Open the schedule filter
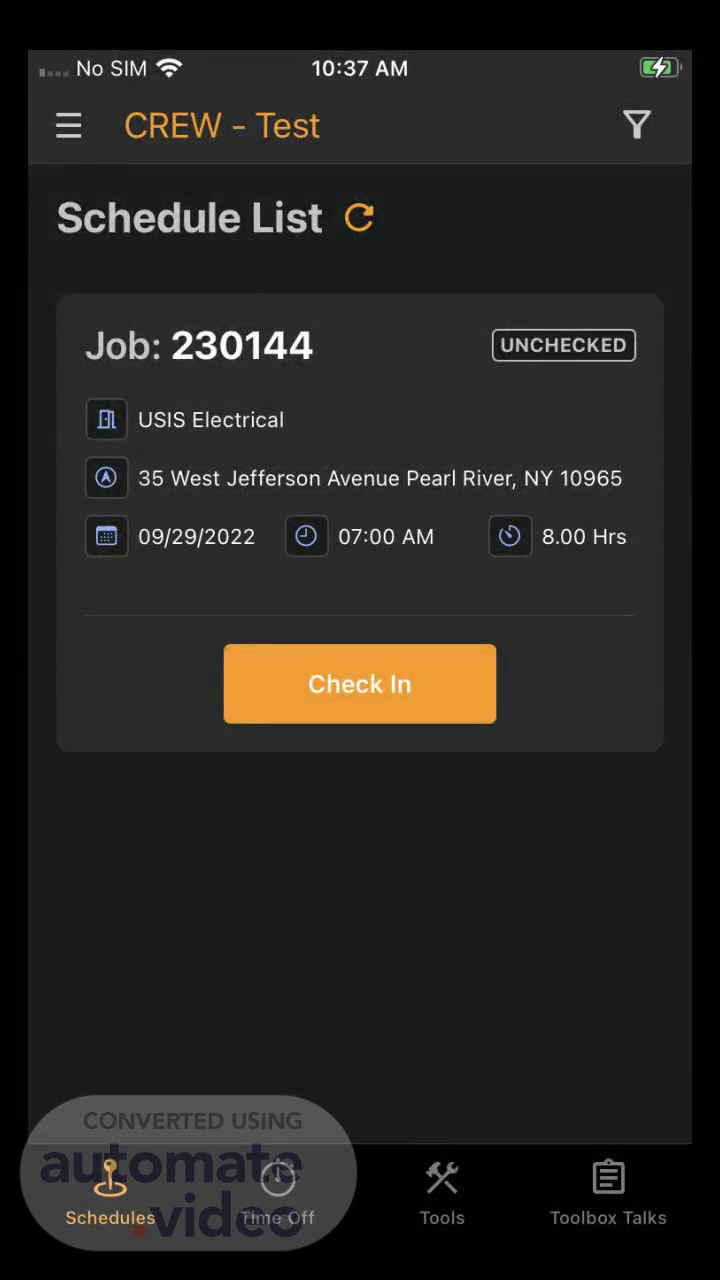Image resolution: width=720 pixels, height=1280 pixels. [637, 125]
